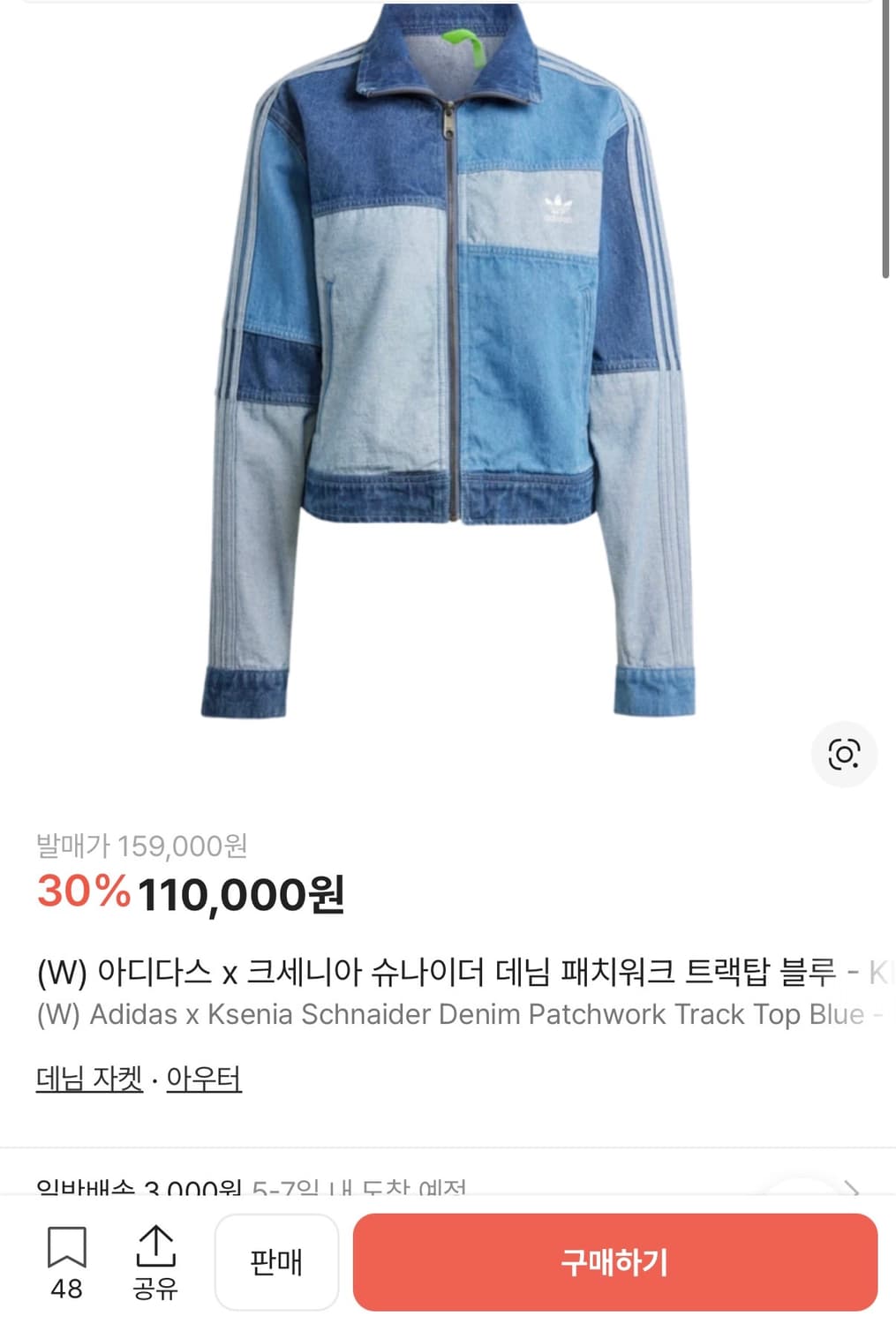The image size is (896, 1324).
Task: Tap the discounted price 110,000원
Action: click(x=245, y=894)
